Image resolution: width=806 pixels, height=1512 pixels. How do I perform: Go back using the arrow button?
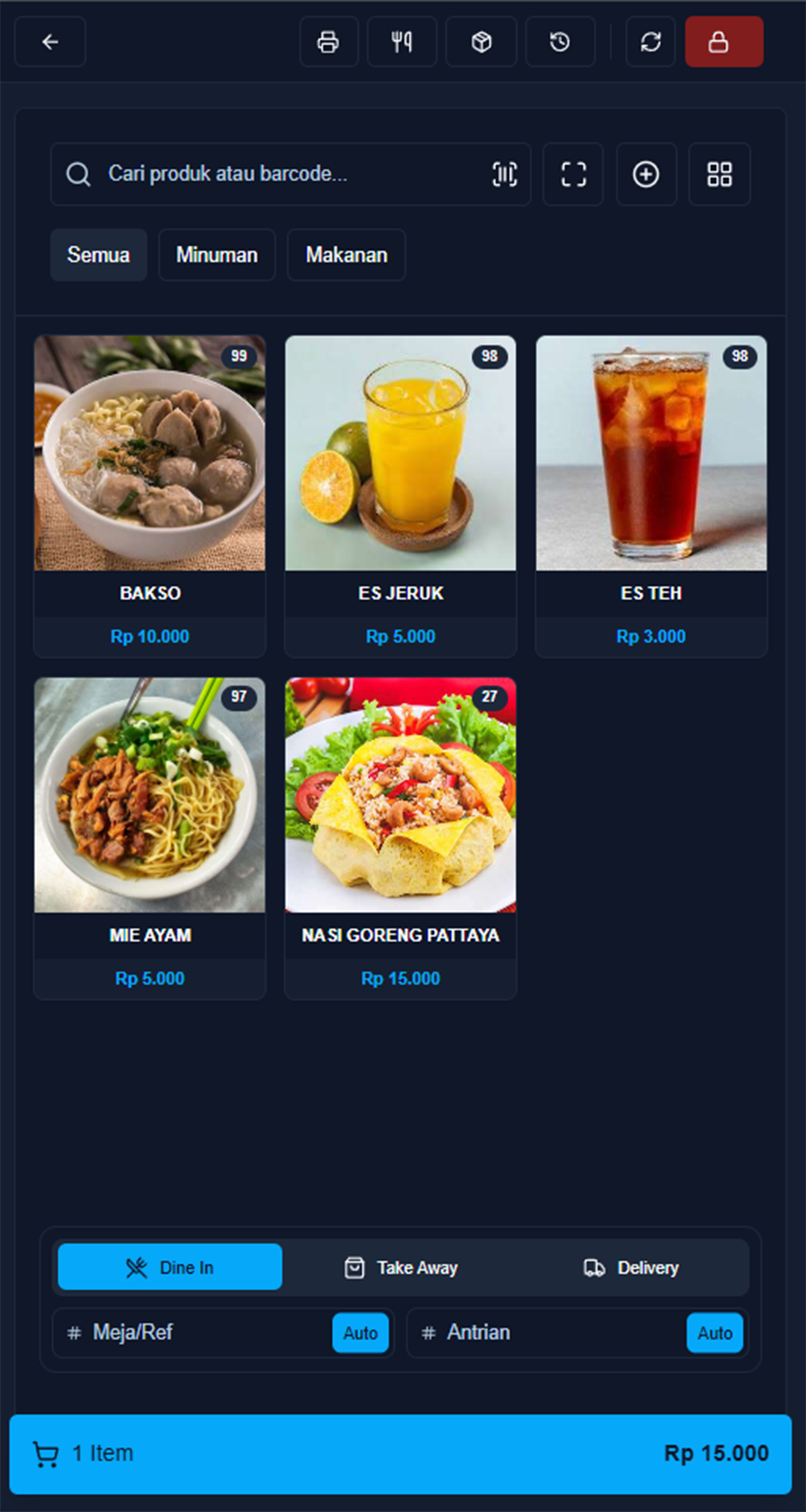click(x=50, y=42)
